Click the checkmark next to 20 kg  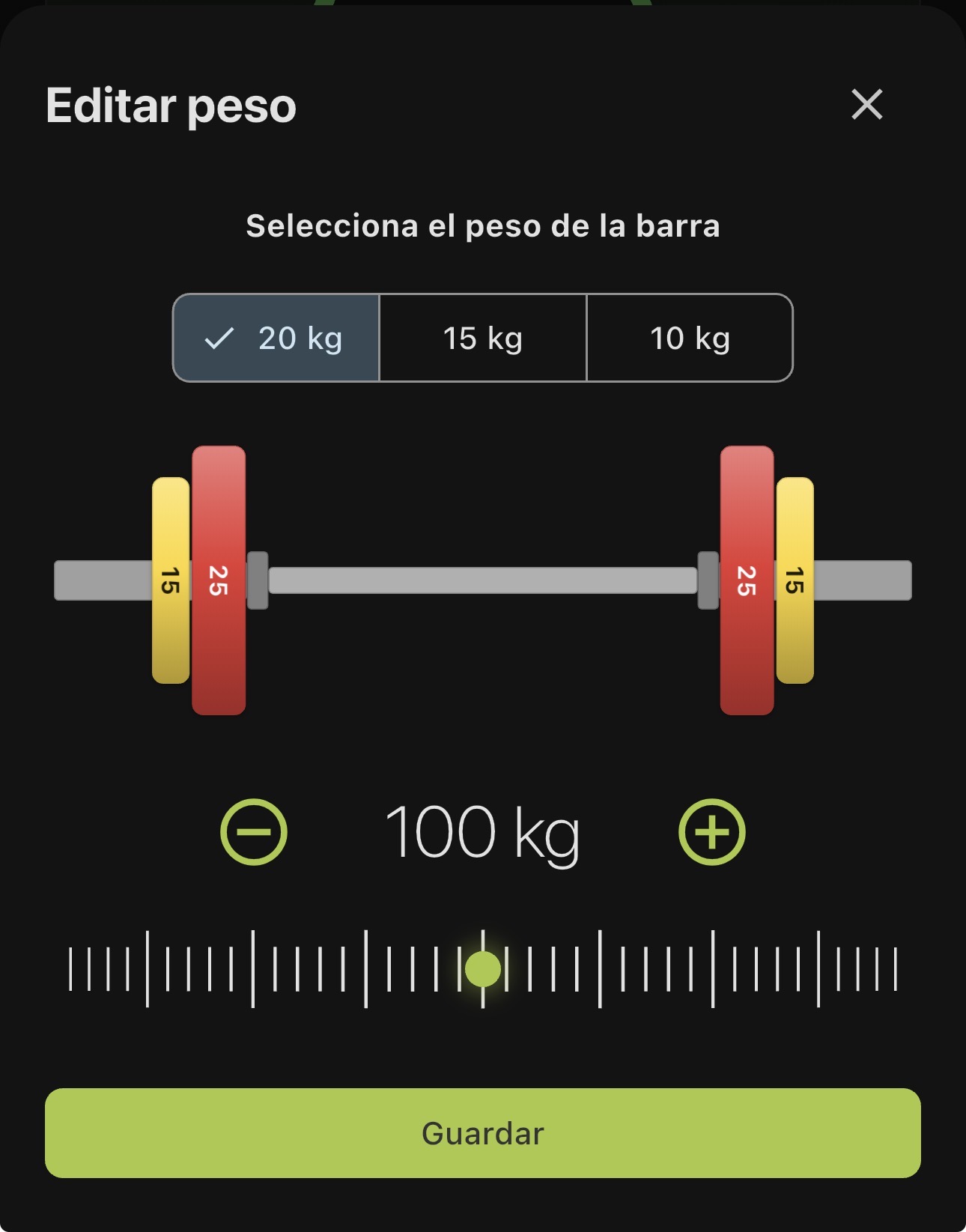[x=218, y=339]
